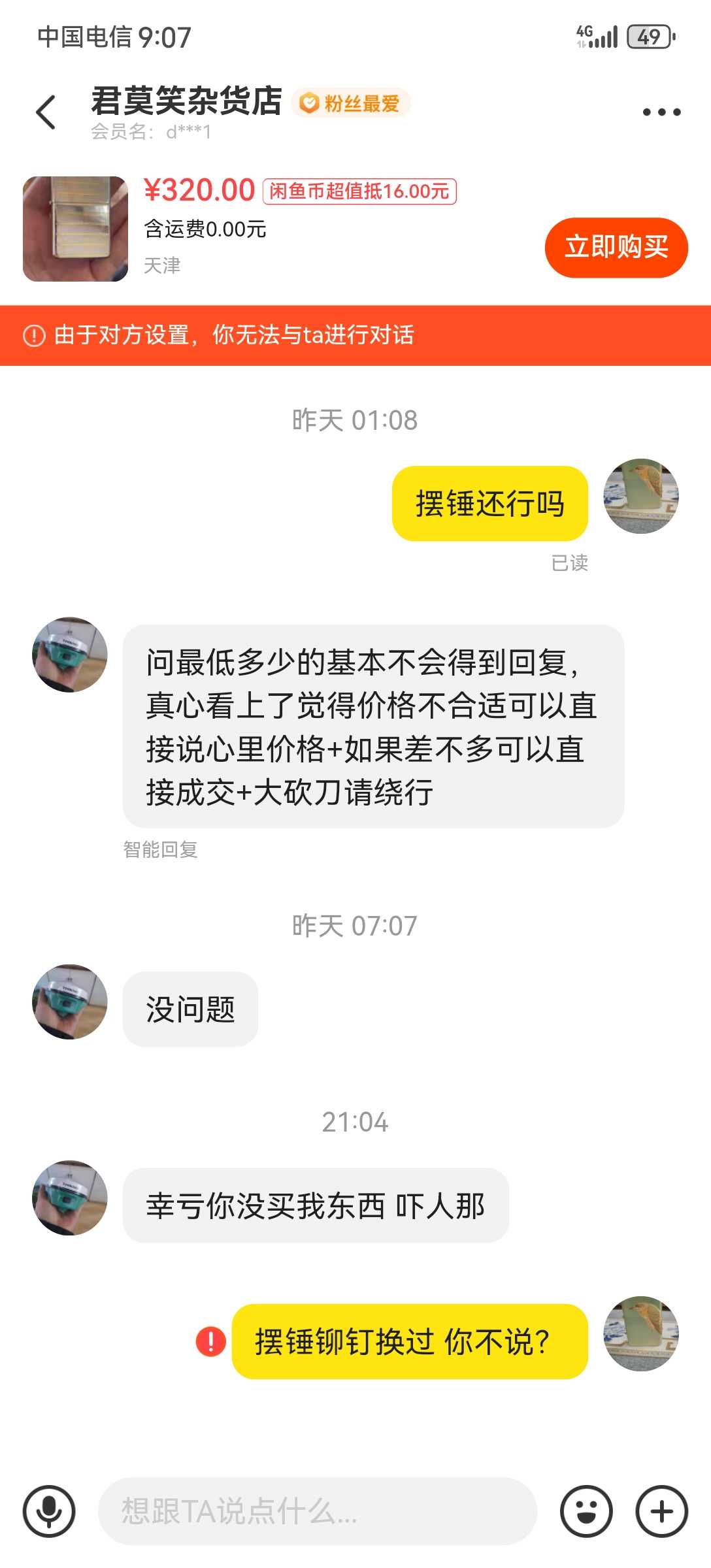
Task: Go back with the arrow
Action: [x=46, y=112]
